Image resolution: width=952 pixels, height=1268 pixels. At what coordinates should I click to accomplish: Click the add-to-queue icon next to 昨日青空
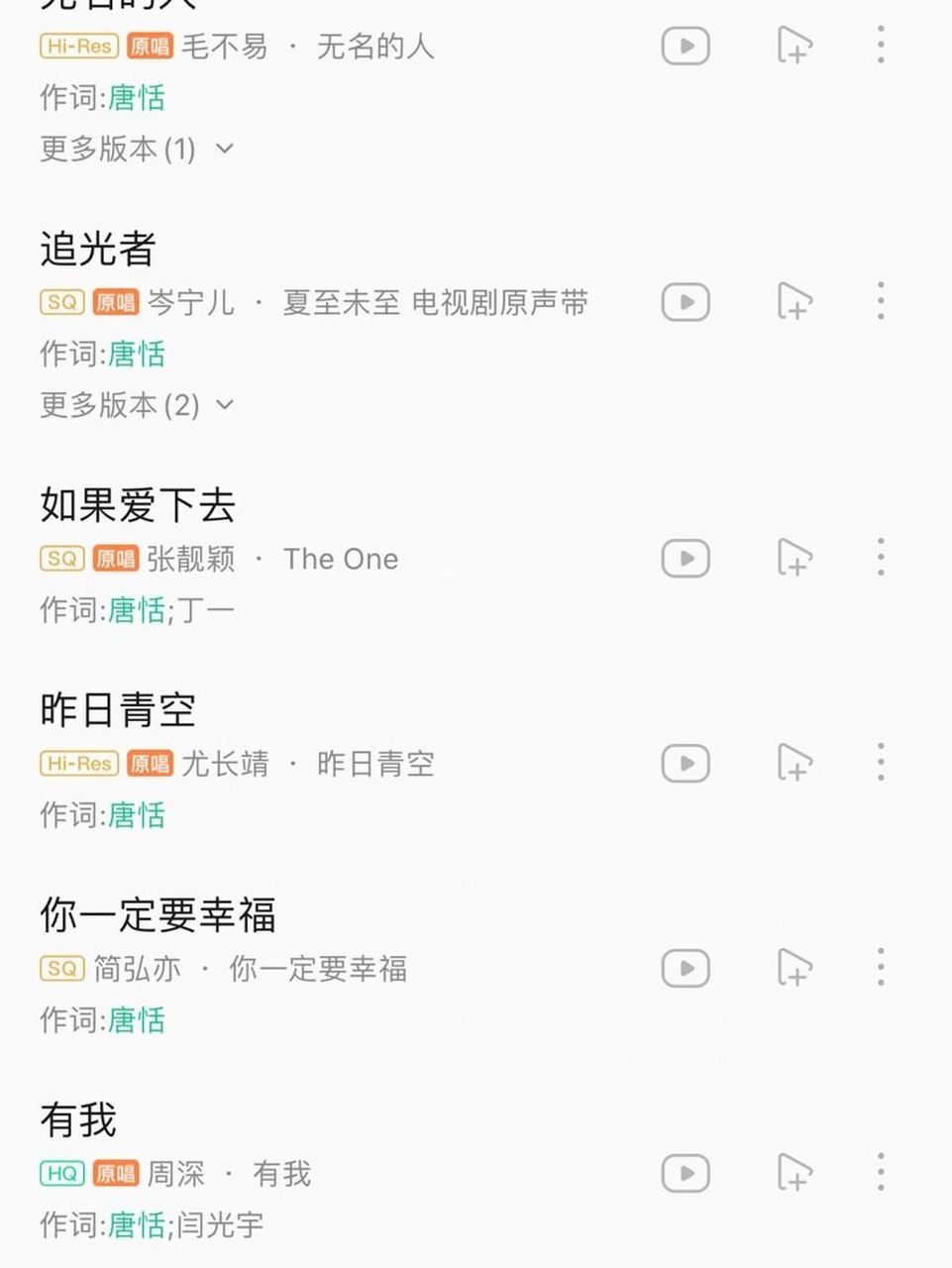[x=793, y=762]
